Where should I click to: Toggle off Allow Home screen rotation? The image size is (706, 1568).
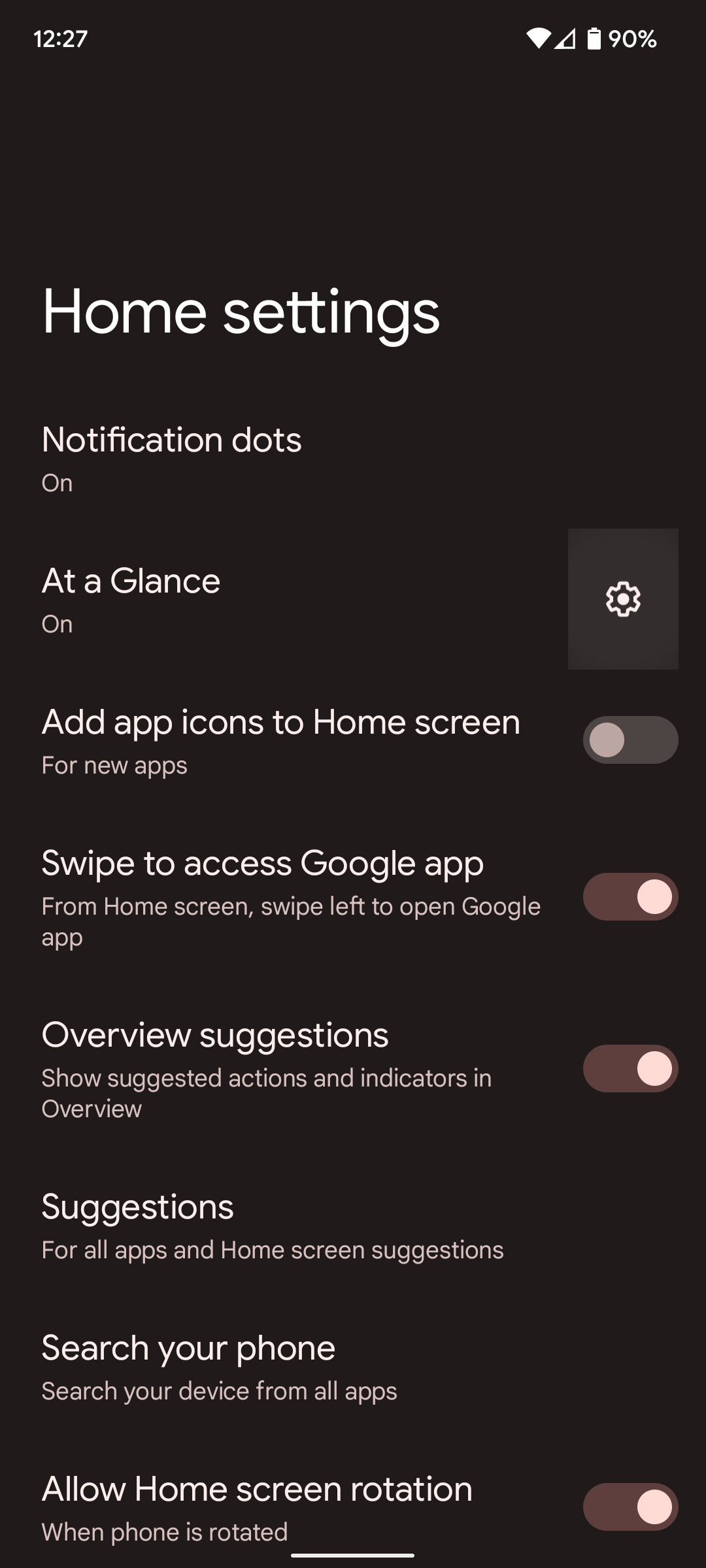[630, 1507]
